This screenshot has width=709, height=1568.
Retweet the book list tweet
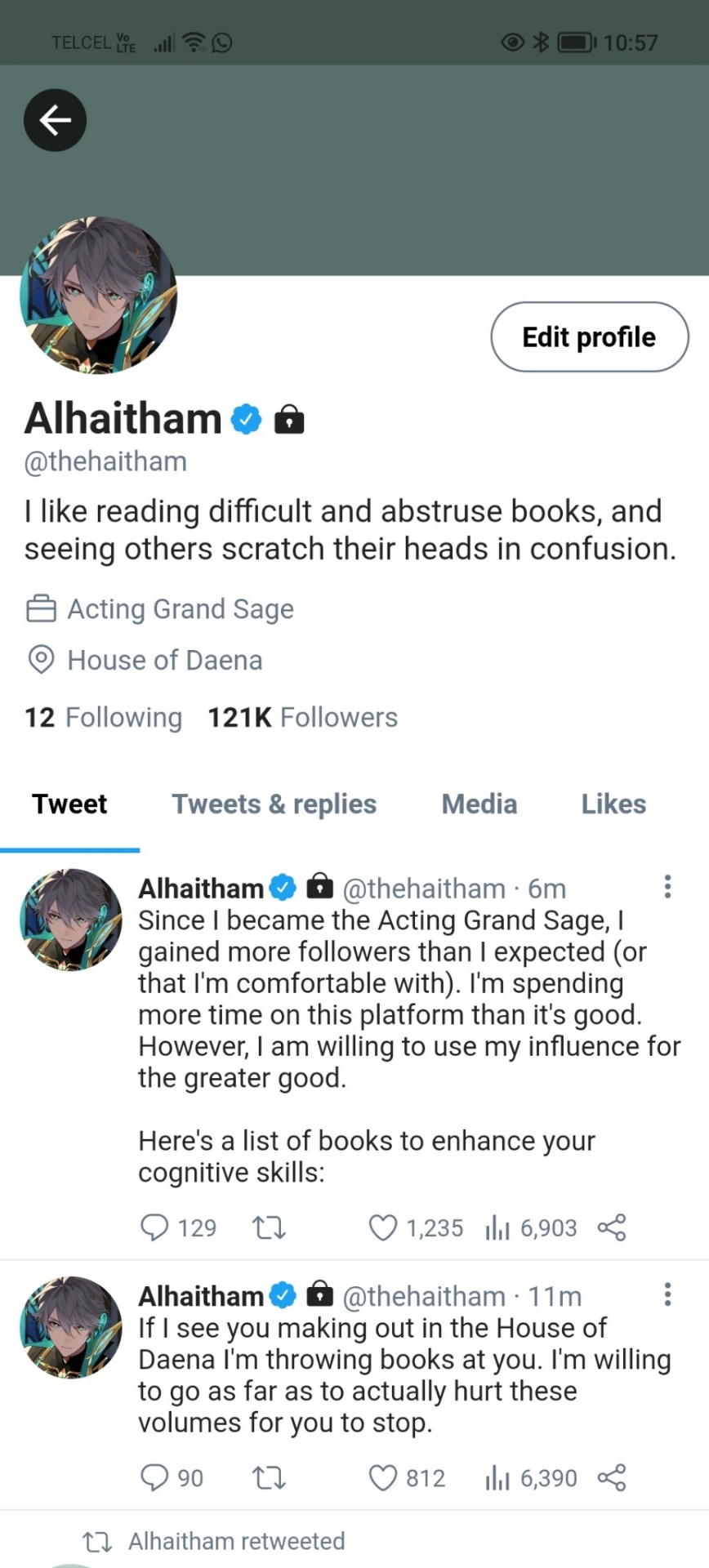click(268, 1227)
